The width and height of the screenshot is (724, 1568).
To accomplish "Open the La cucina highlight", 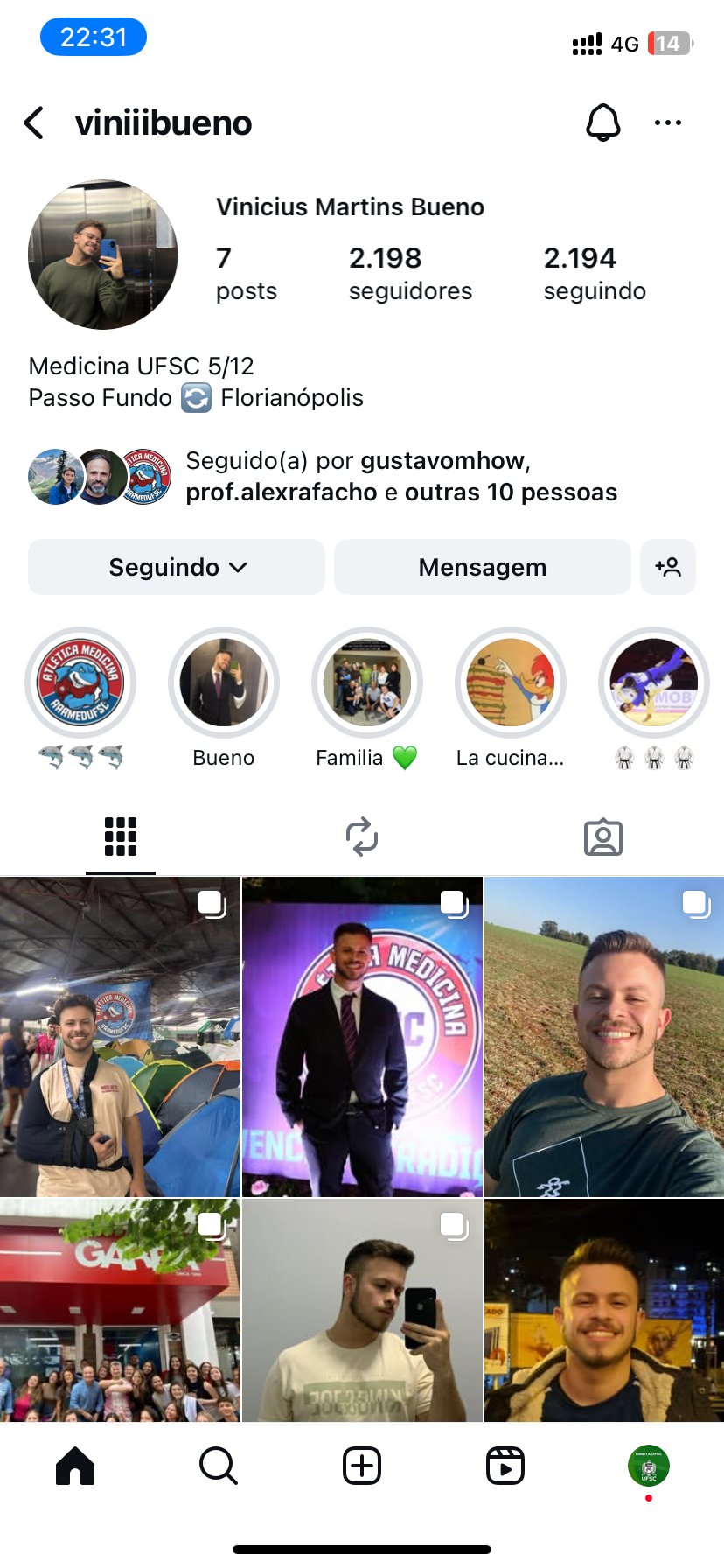I will click(511, 682).
